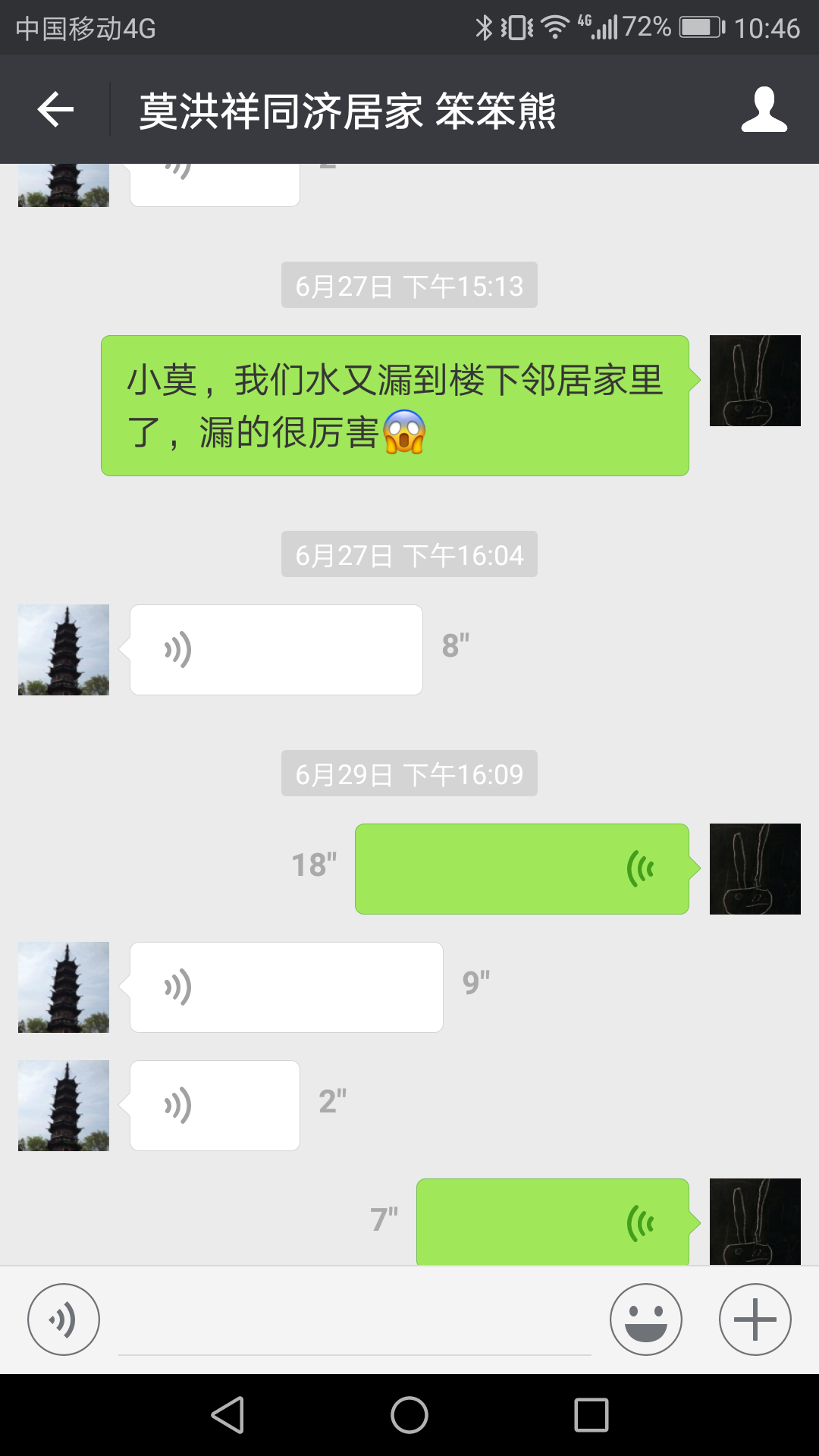Play the 9-second voice message
This screenshot has width=819, height=1456.
(x=286, y=987)
